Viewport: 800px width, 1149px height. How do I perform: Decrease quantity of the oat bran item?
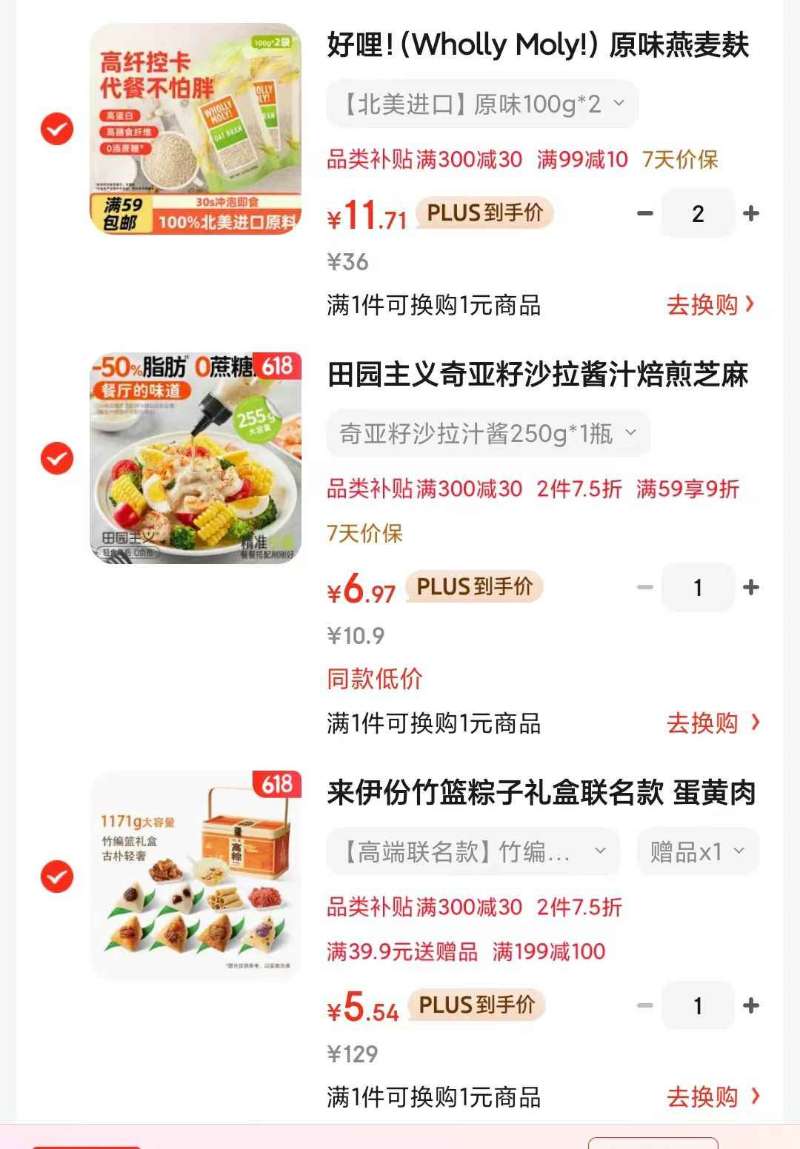tap(644, 213)
